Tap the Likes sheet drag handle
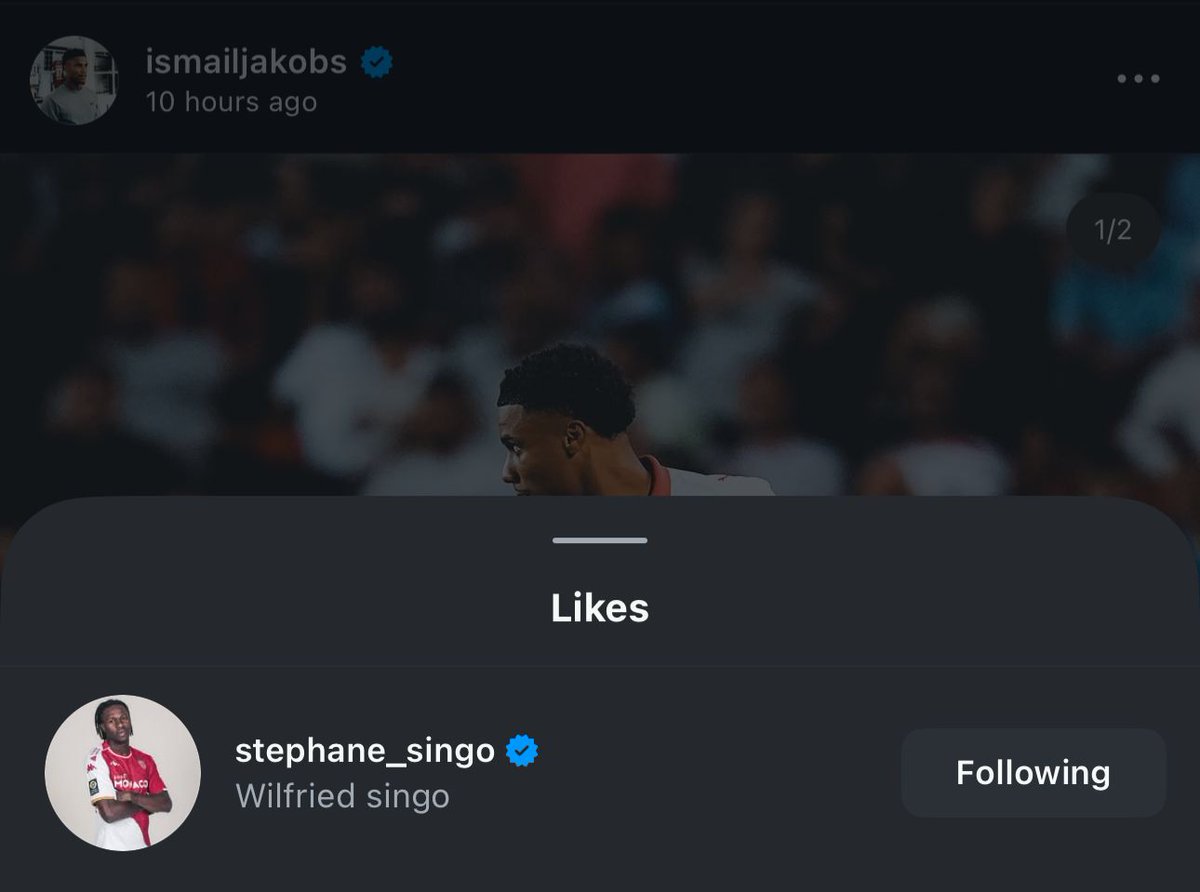 pyautogui.click(x=600, y=541)
